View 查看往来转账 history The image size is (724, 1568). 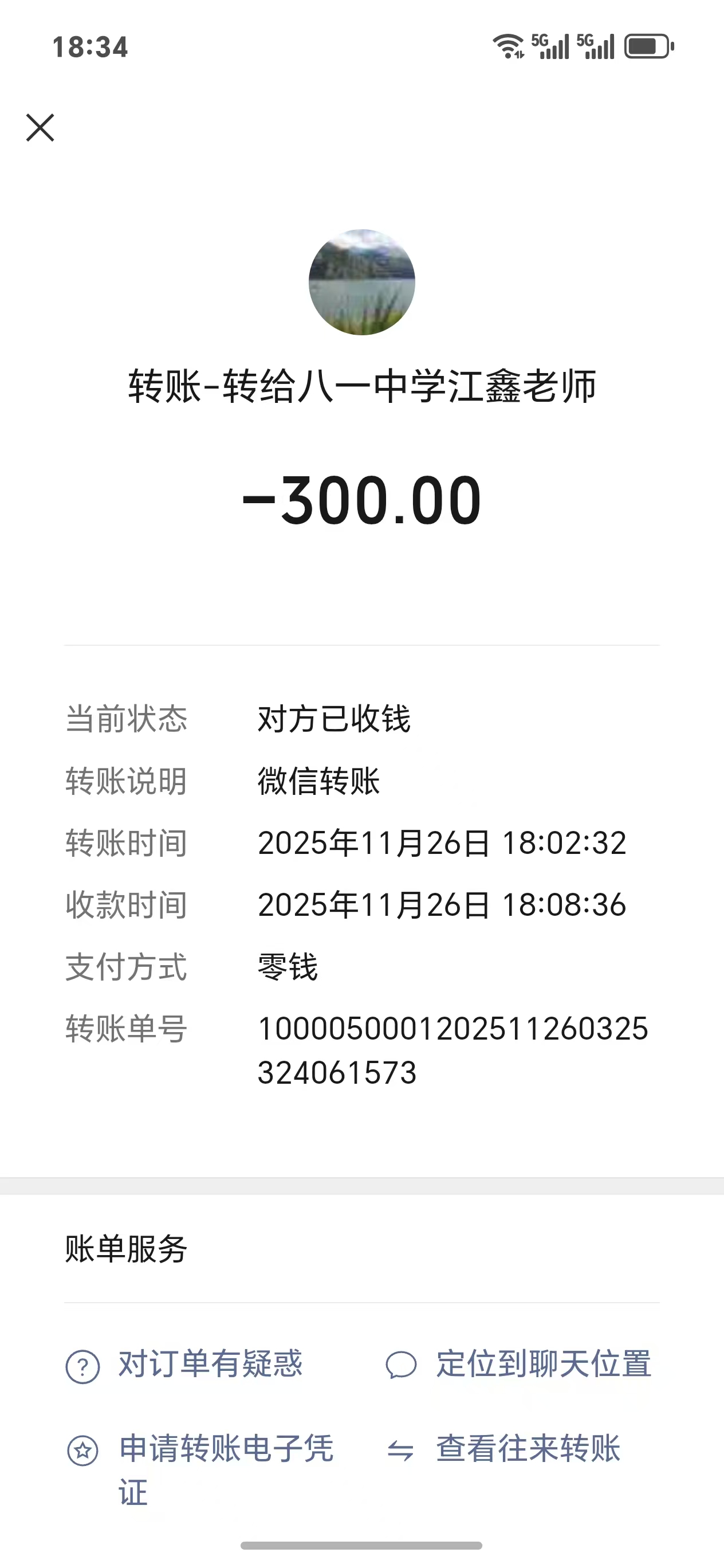coord(527,1449)
